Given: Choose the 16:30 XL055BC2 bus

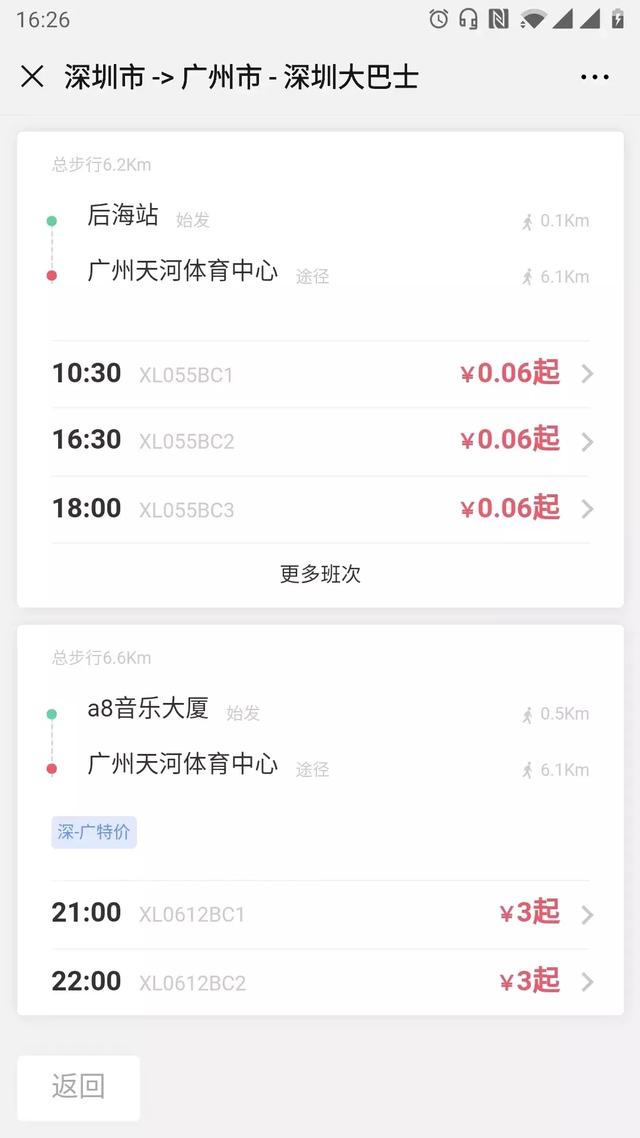Looking at the screenshot, I should 320,441.
